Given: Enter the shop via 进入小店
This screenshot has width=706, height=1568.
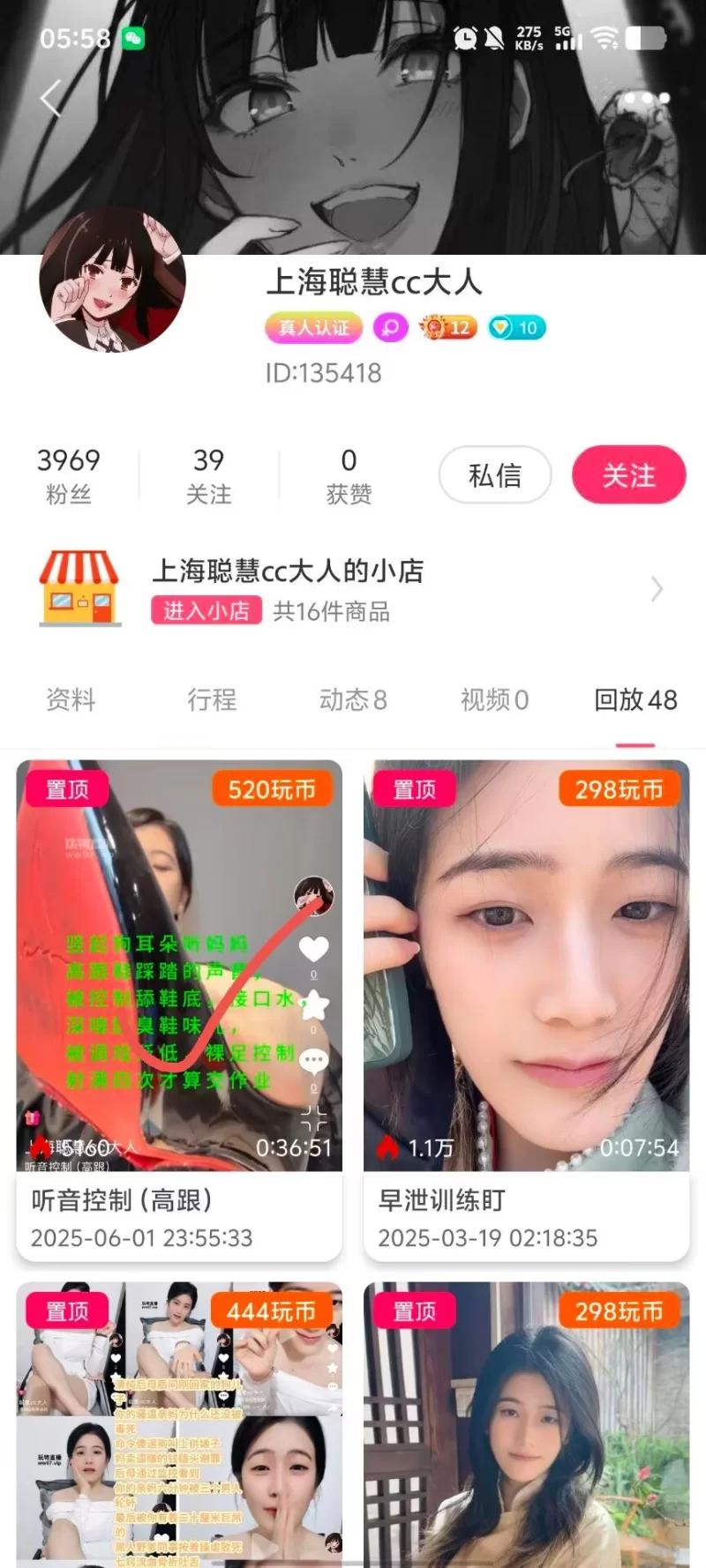Looking at the screenshot, I should tap(207, 611).
